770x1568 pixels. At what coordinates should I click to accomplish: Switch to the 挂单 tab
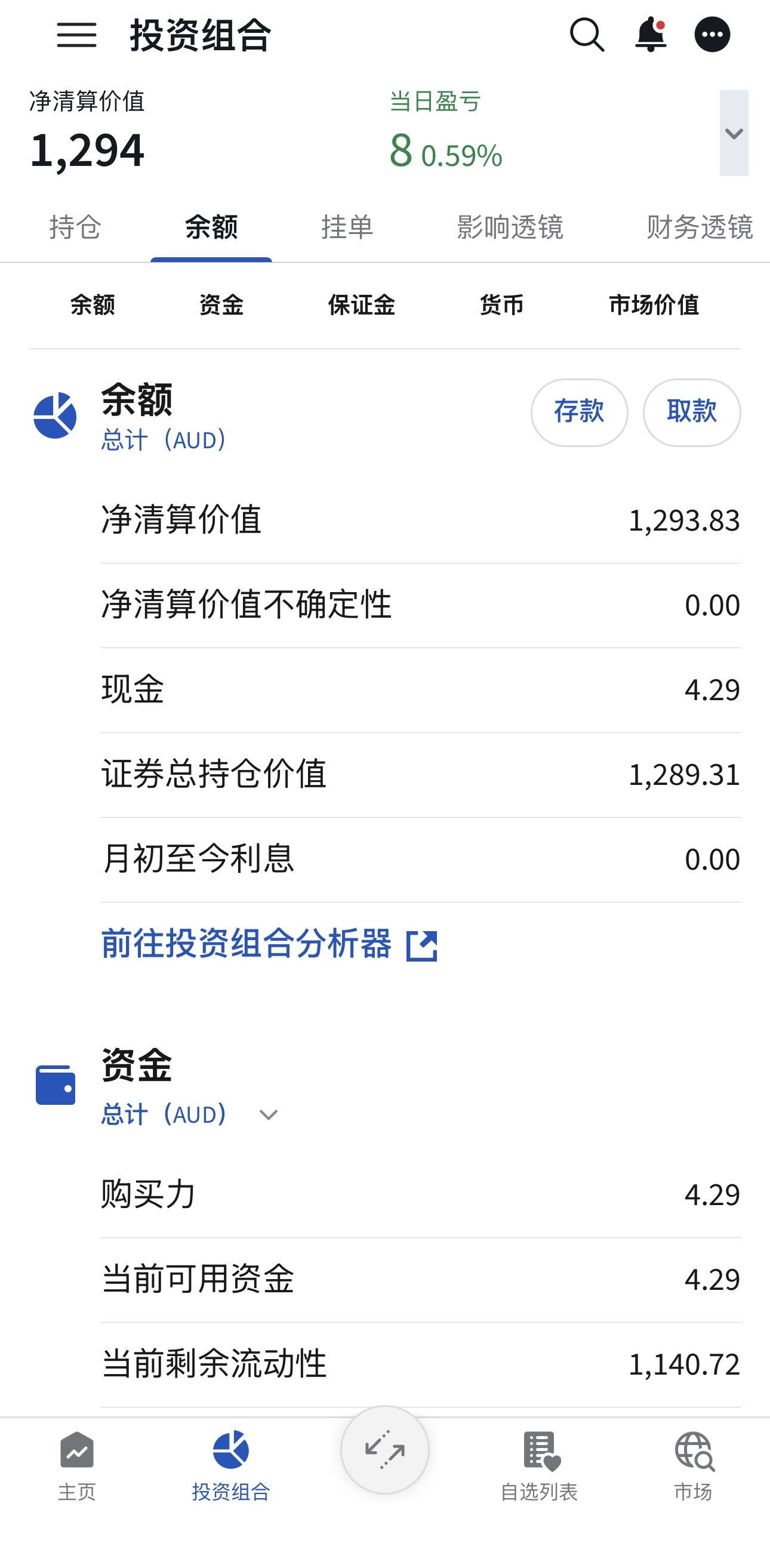[347, 227]
